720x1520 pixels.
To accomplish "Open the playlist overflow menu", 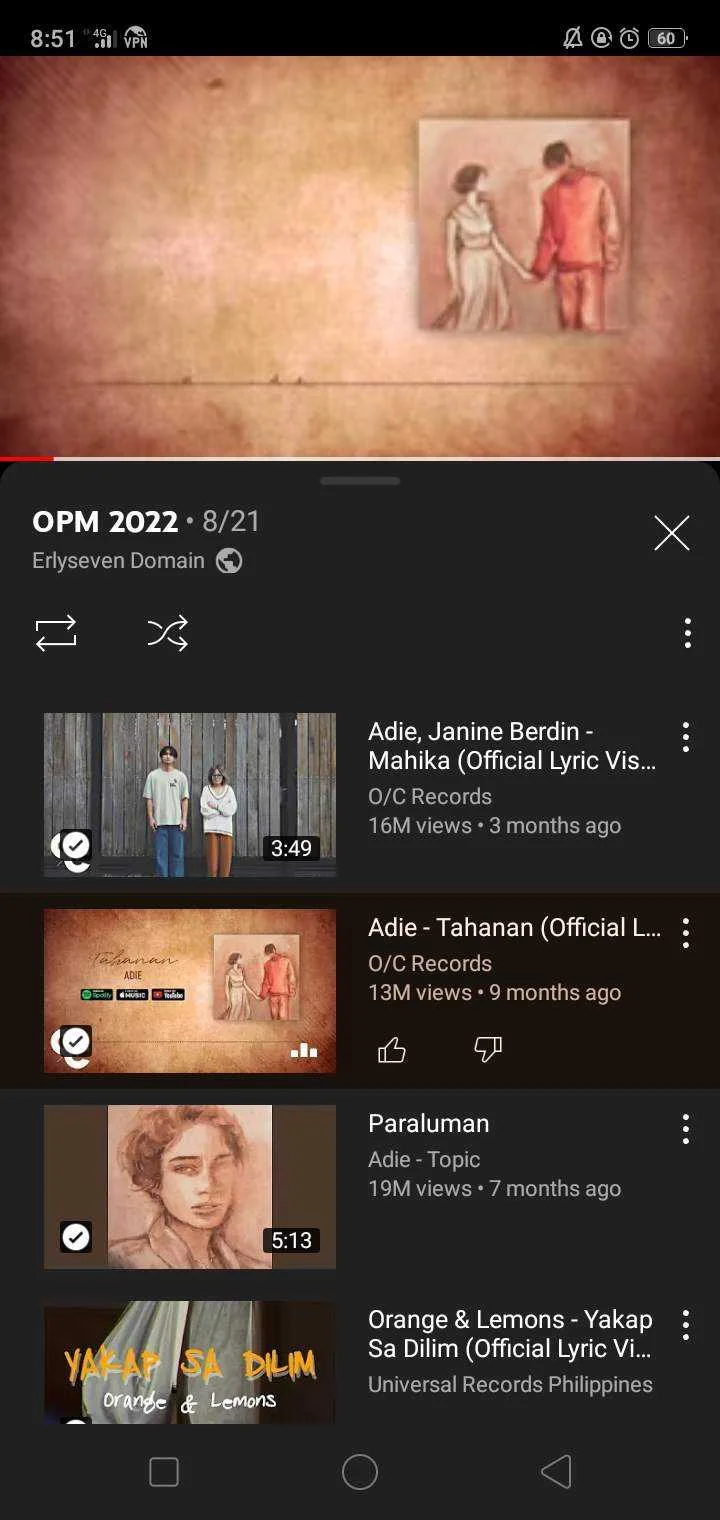I will (687, 633).
